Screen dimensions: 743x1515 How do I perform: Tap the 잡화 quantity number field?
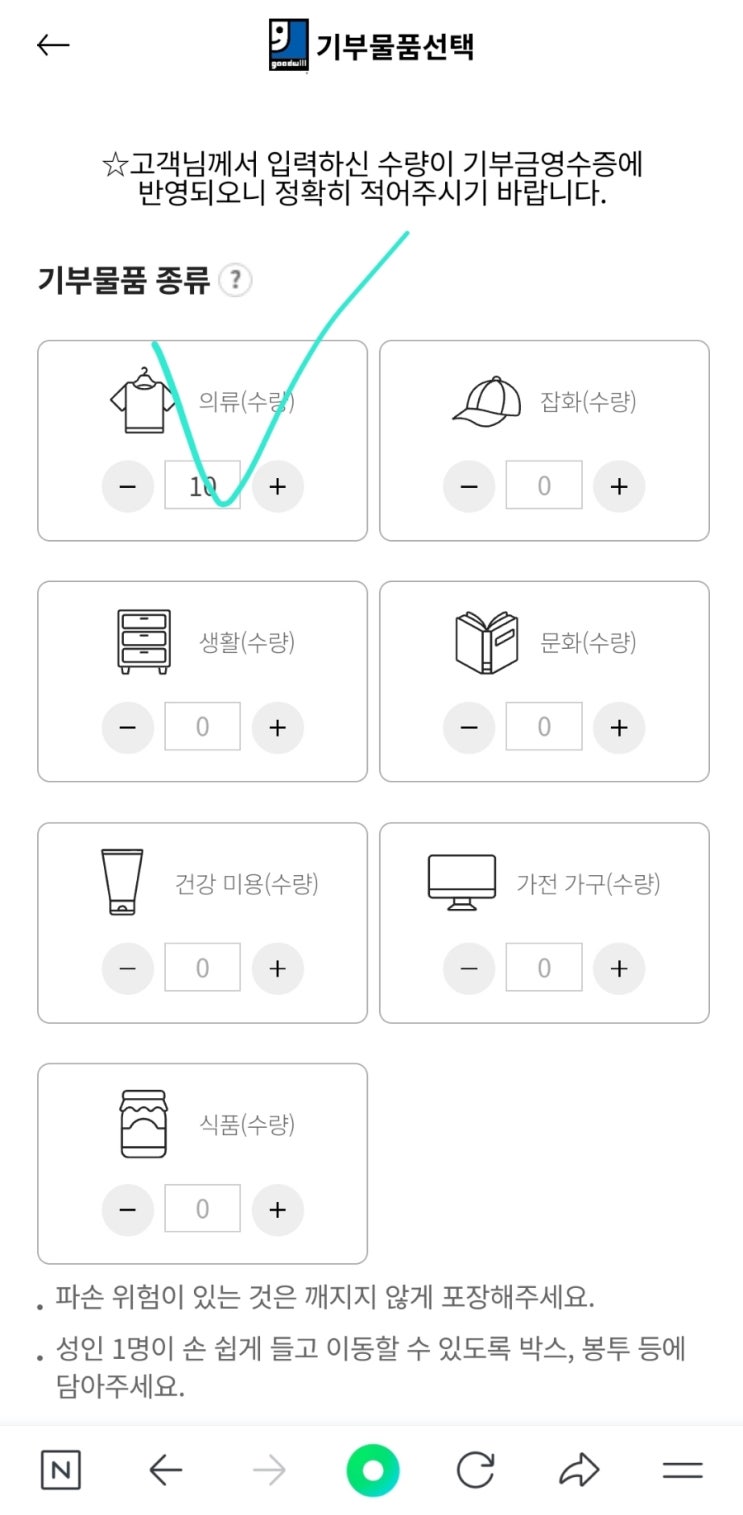(544, 486)
